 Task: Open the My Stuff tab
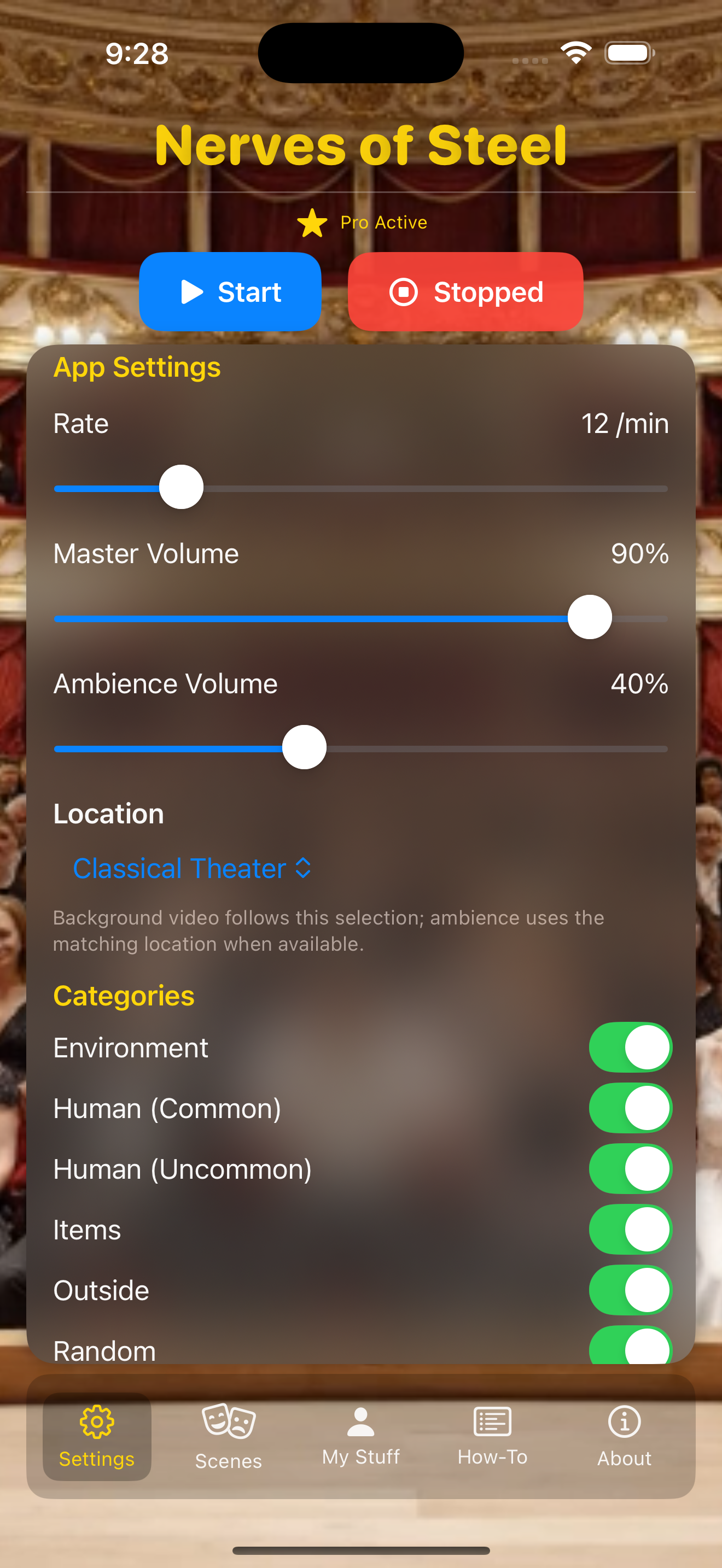point(361,1437)
